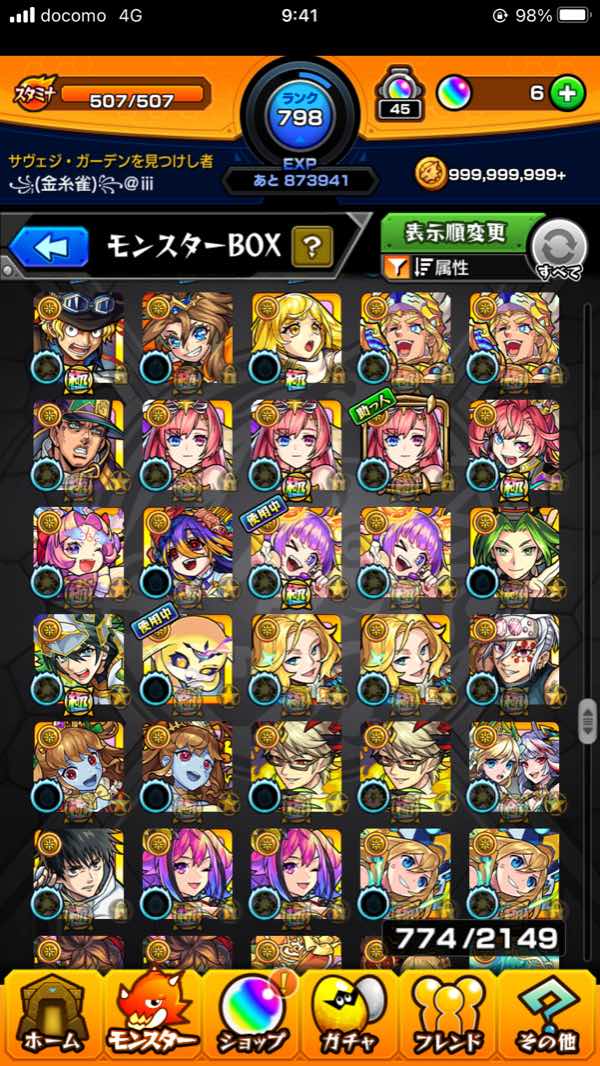Screen dimensions: 600x1066
Task: Tap the rank 798 circle
Action: [x=300, y=112]
